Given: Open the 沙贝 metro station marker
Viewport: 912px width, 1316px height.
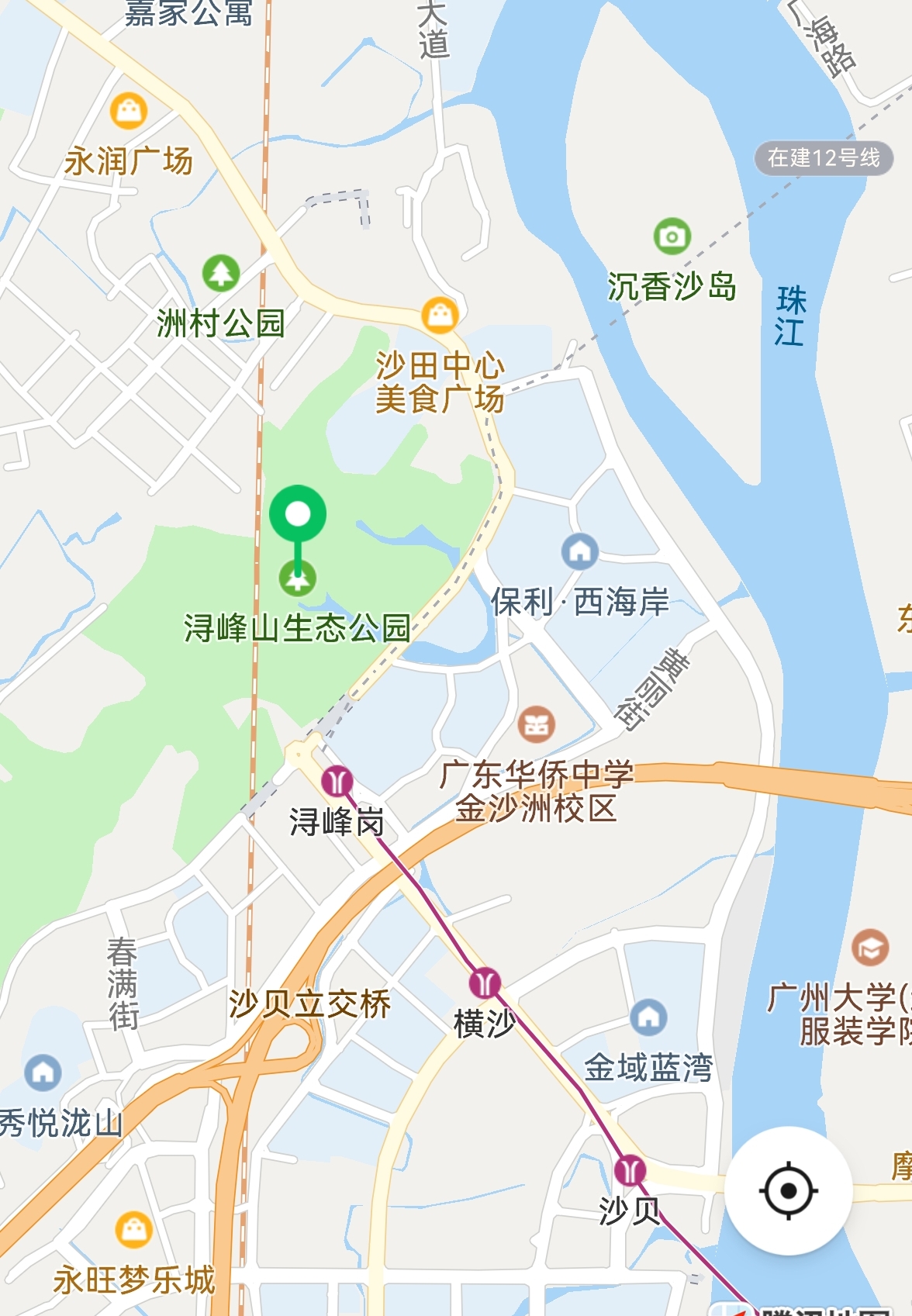Looking at the screenshot, I should click(630, 1169).
